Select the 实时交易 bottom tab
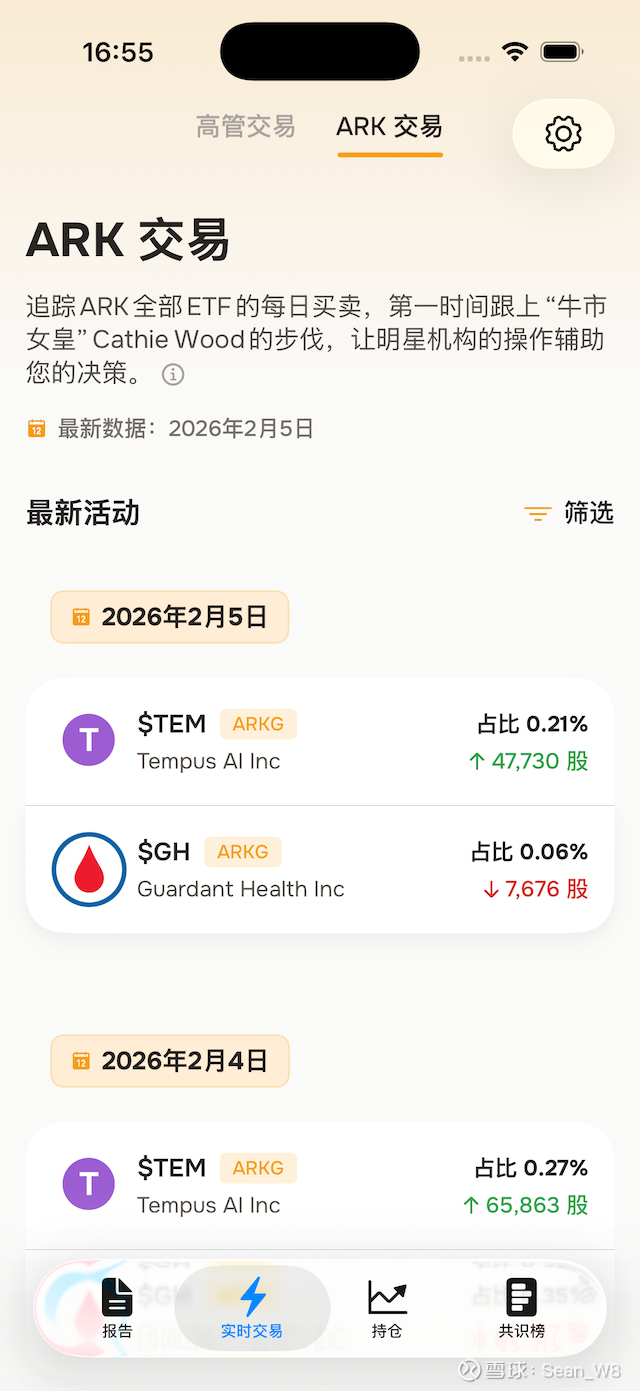 pyautogui.click(x=252, y=1308)
